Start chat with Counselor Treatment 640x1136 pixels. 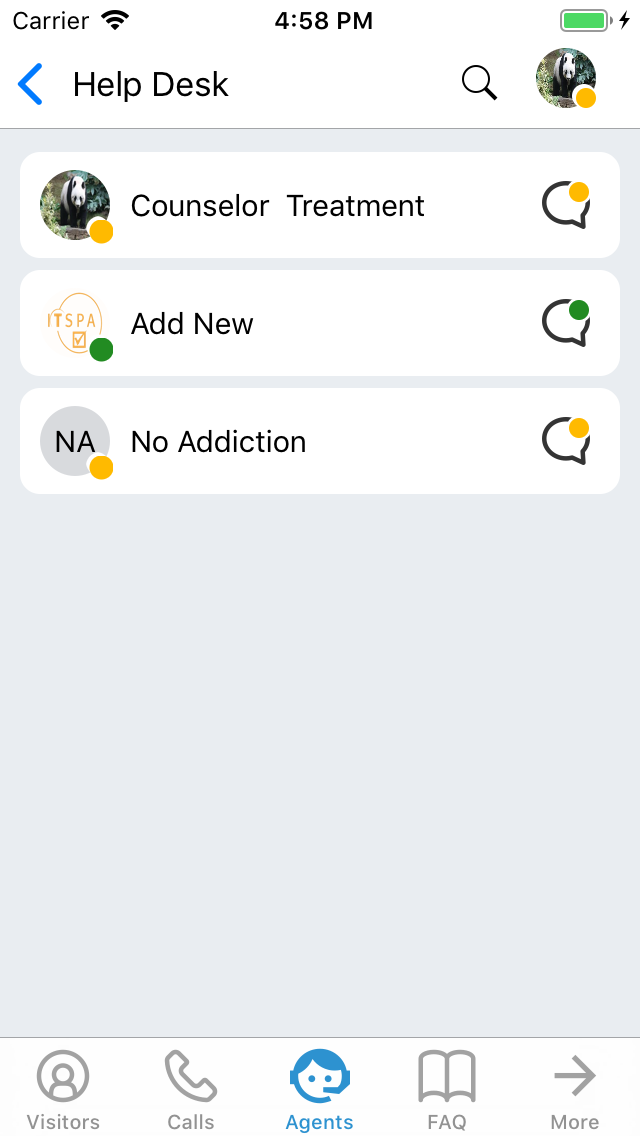[567, 206]
